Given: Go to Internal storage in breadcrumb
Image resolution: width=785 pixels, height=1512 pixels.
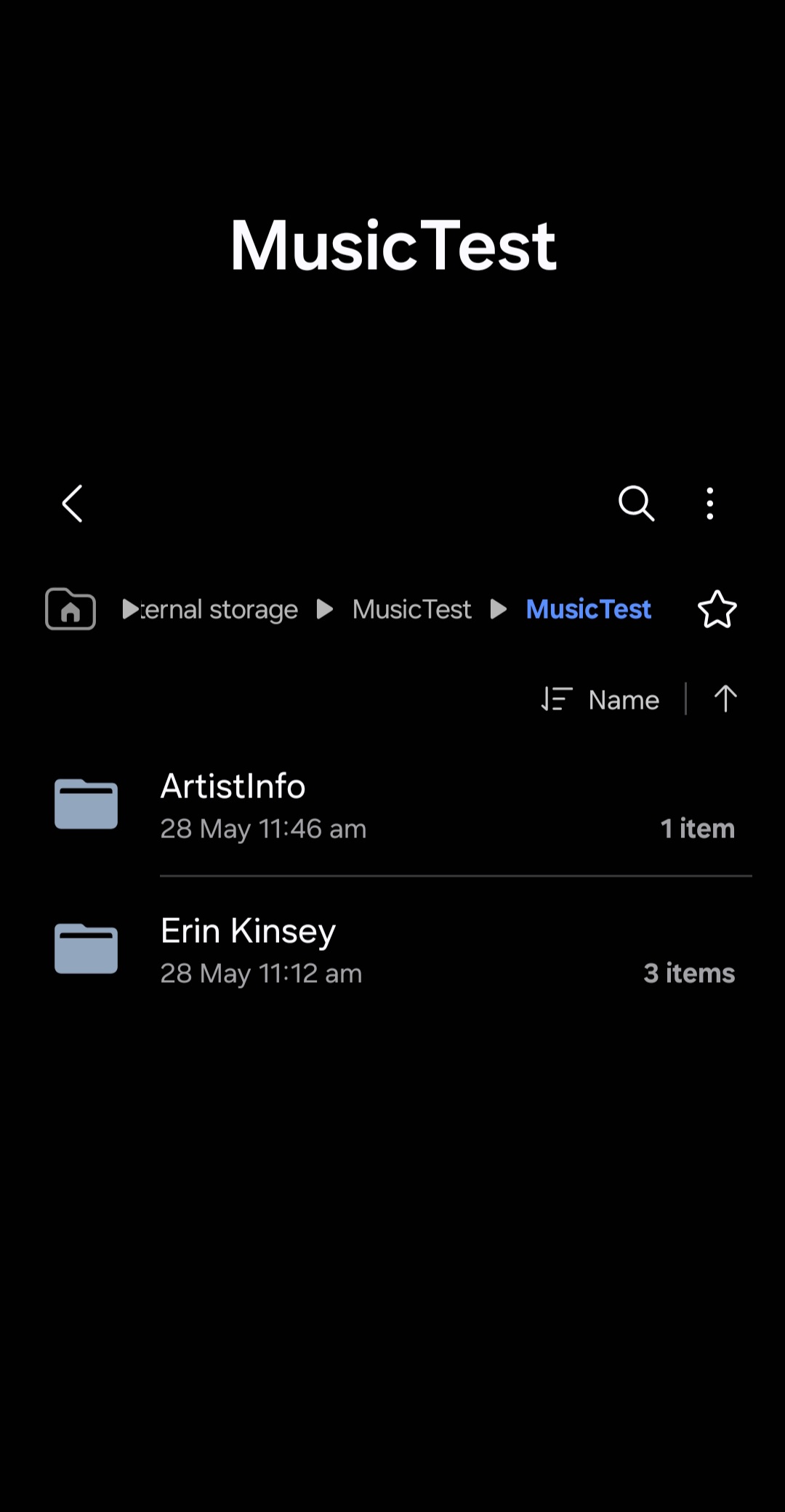Looking at the screenshot, I should point(218,609).
